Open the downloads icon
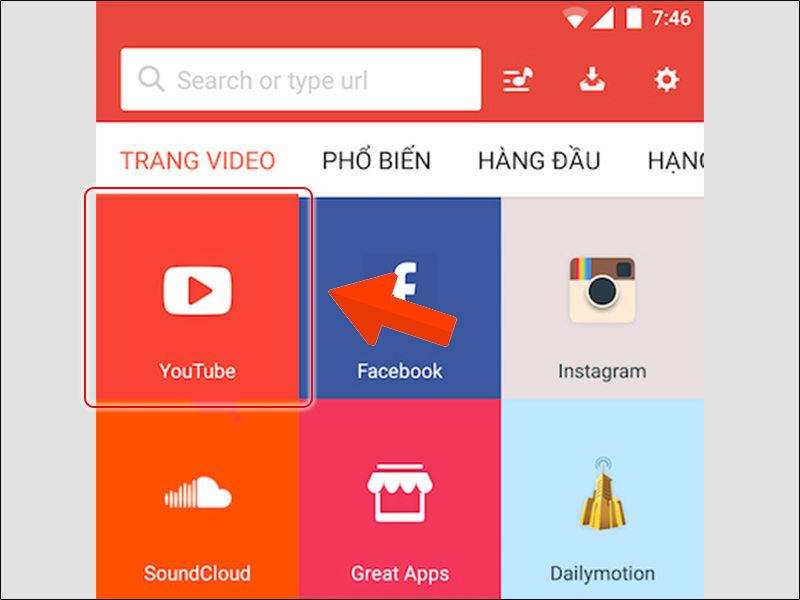This screenshot has width=800, height=600. pos(589,80)
